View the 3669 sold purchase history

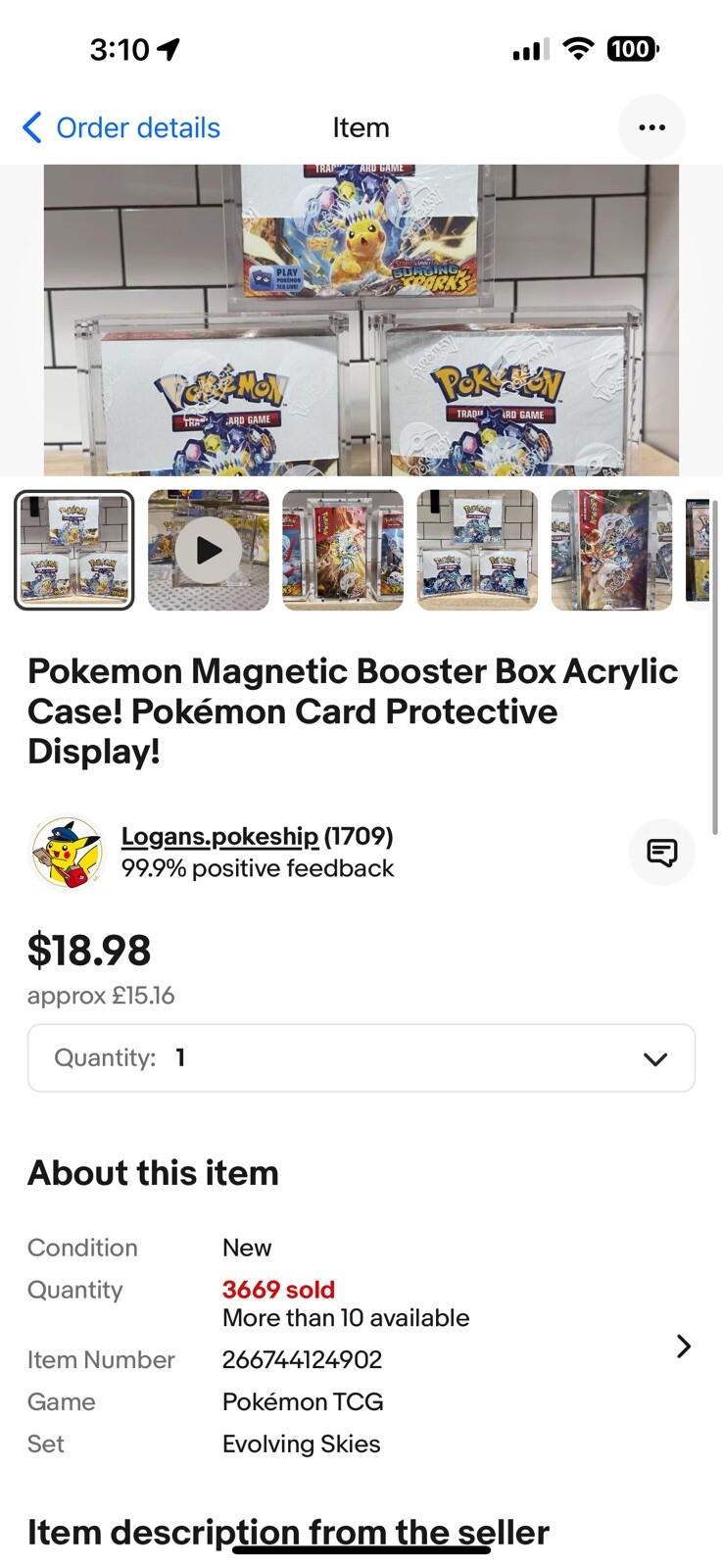click(278, 1289)
